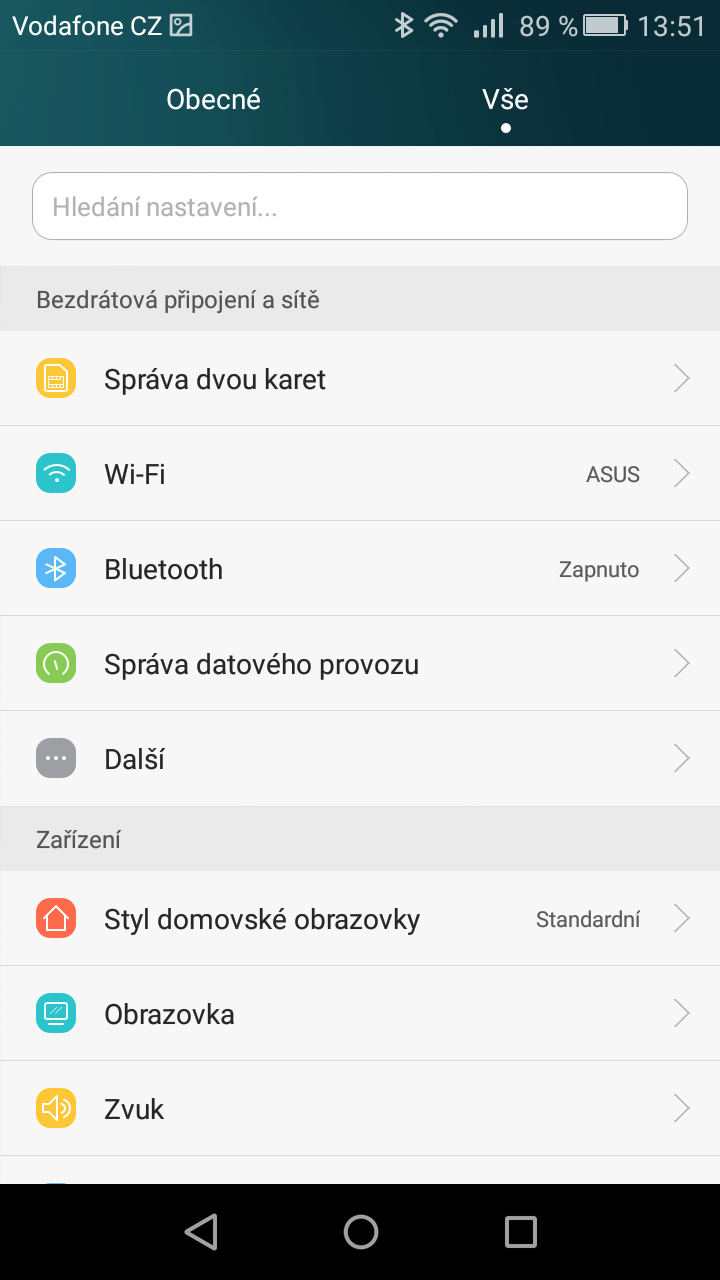Open Správa datového provozu
This screenshot has height=1280, width=720.
coord(360,664)
